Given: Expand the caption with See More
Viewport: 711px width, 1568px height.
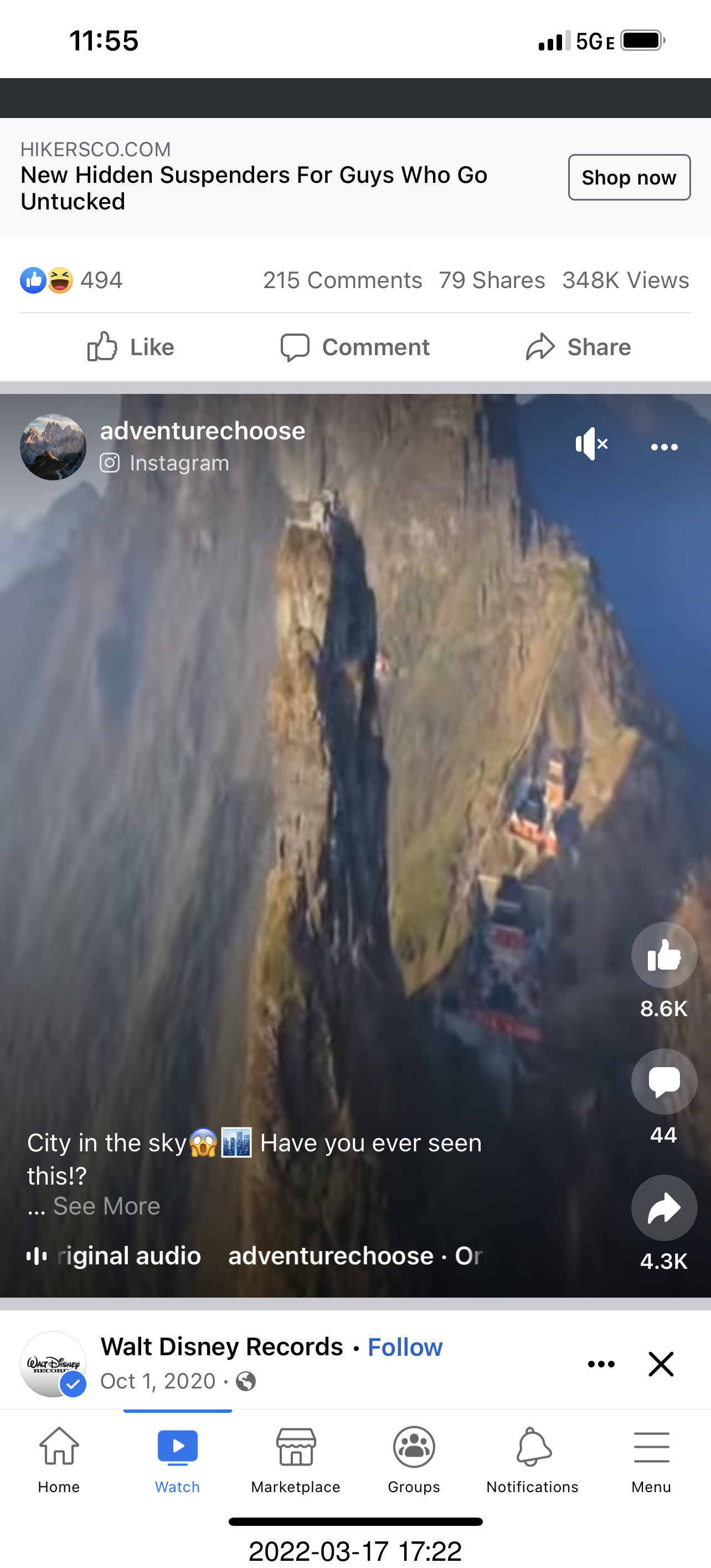Looking at the screenshot, I should (x=106, y=1206).
